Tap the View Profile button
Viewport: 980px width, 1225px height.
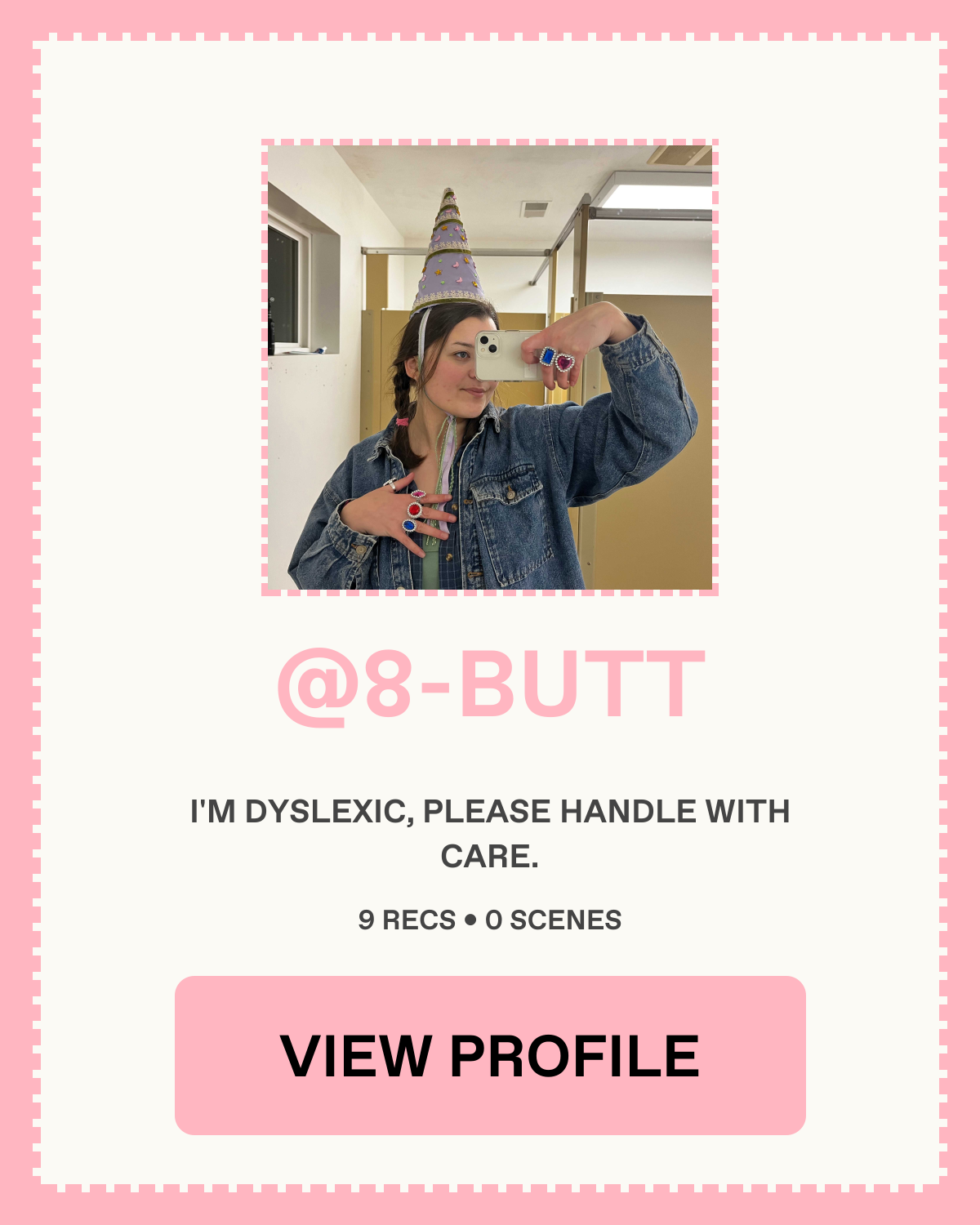(x=490, y=1055)
